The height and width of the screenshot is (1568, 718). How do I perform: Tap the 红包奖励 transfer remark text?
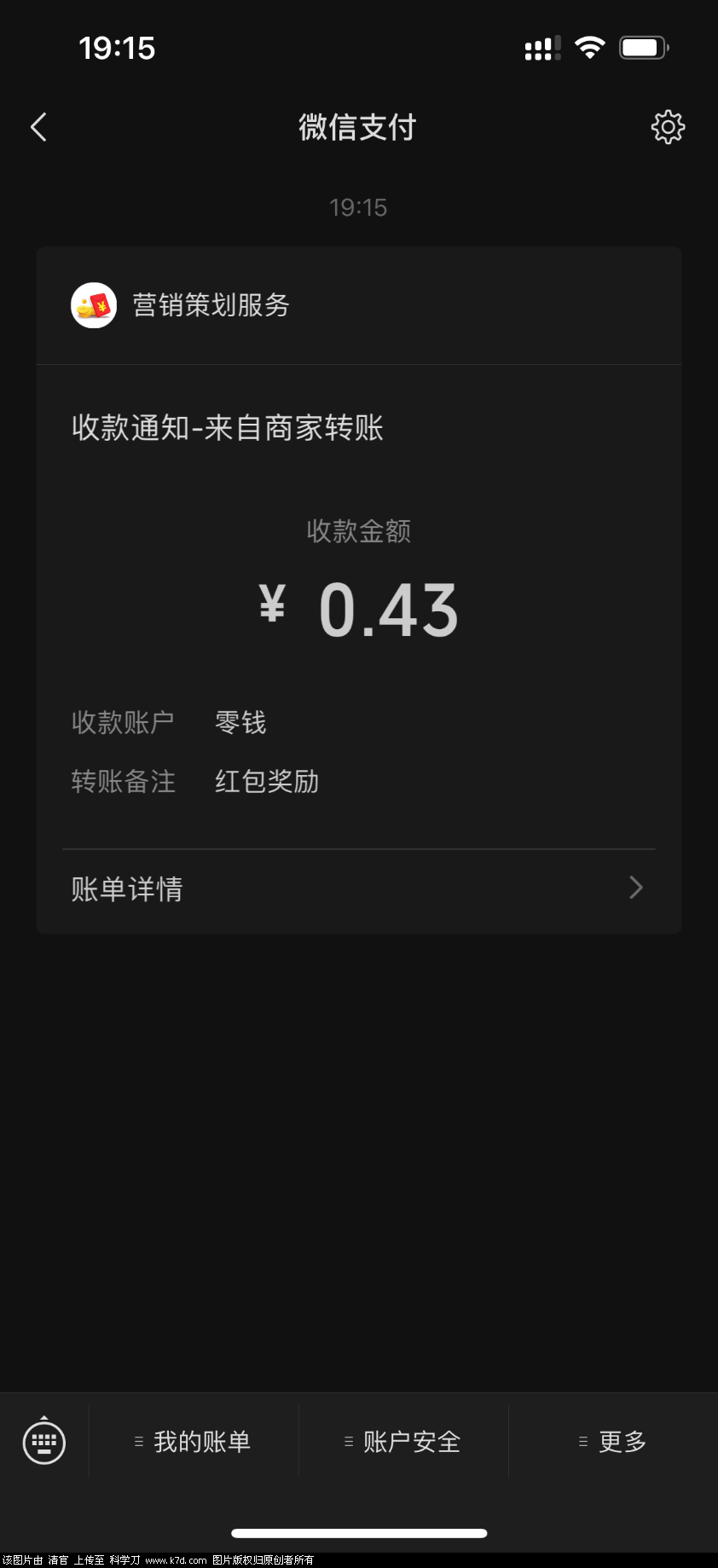pyautogui.click(x=267, y=782)
